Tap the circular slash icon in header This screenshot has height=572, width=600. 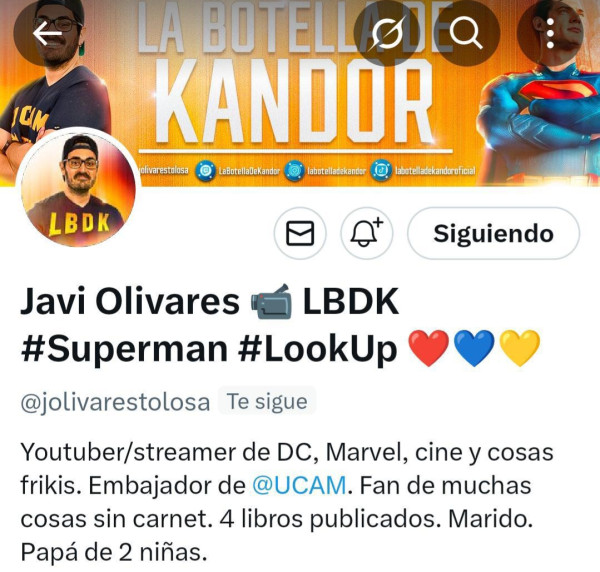(385, 33)
